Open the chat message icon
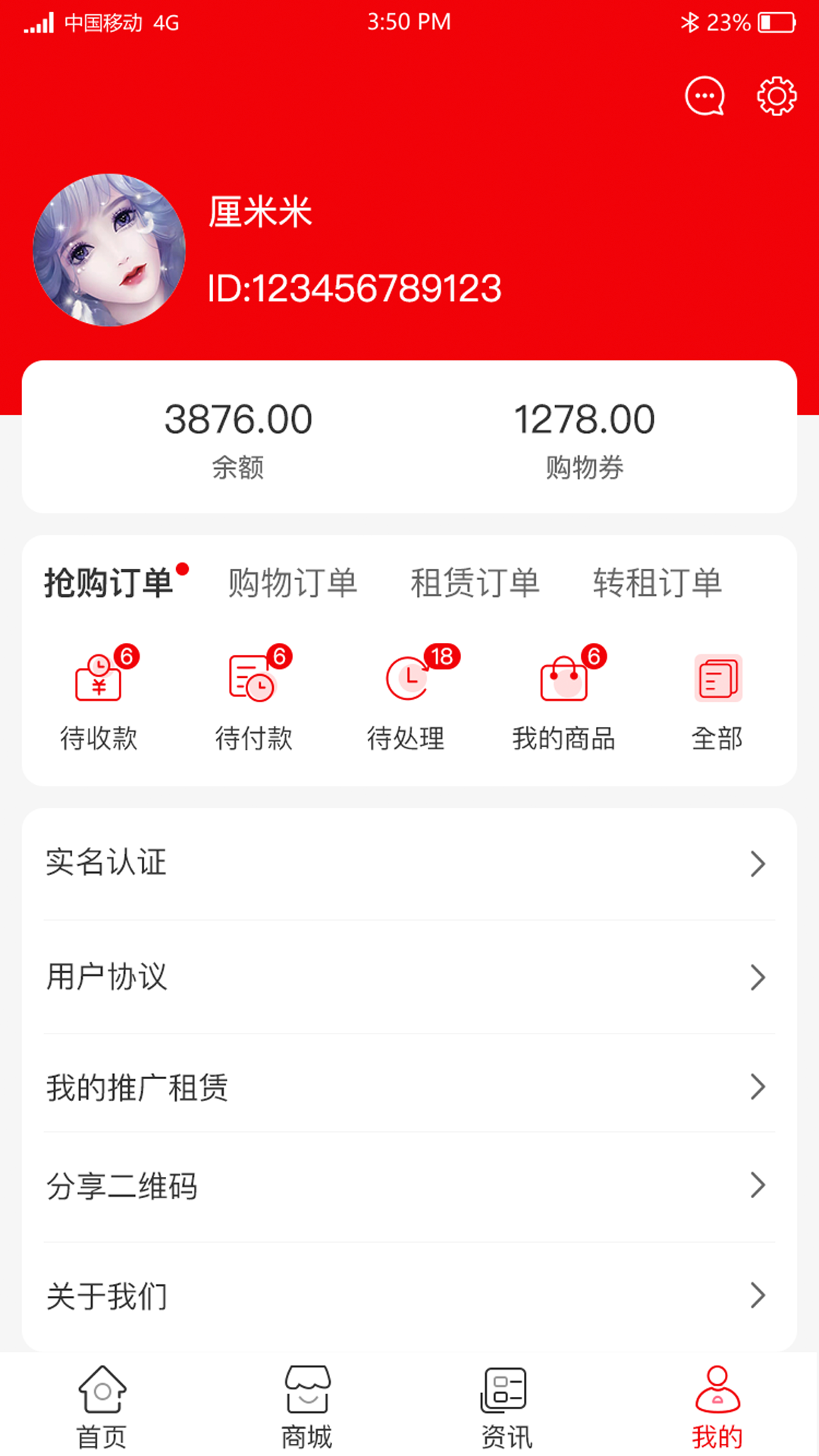Image resolution: width=819 pixels, height=1456 pixels. [704, 96]
